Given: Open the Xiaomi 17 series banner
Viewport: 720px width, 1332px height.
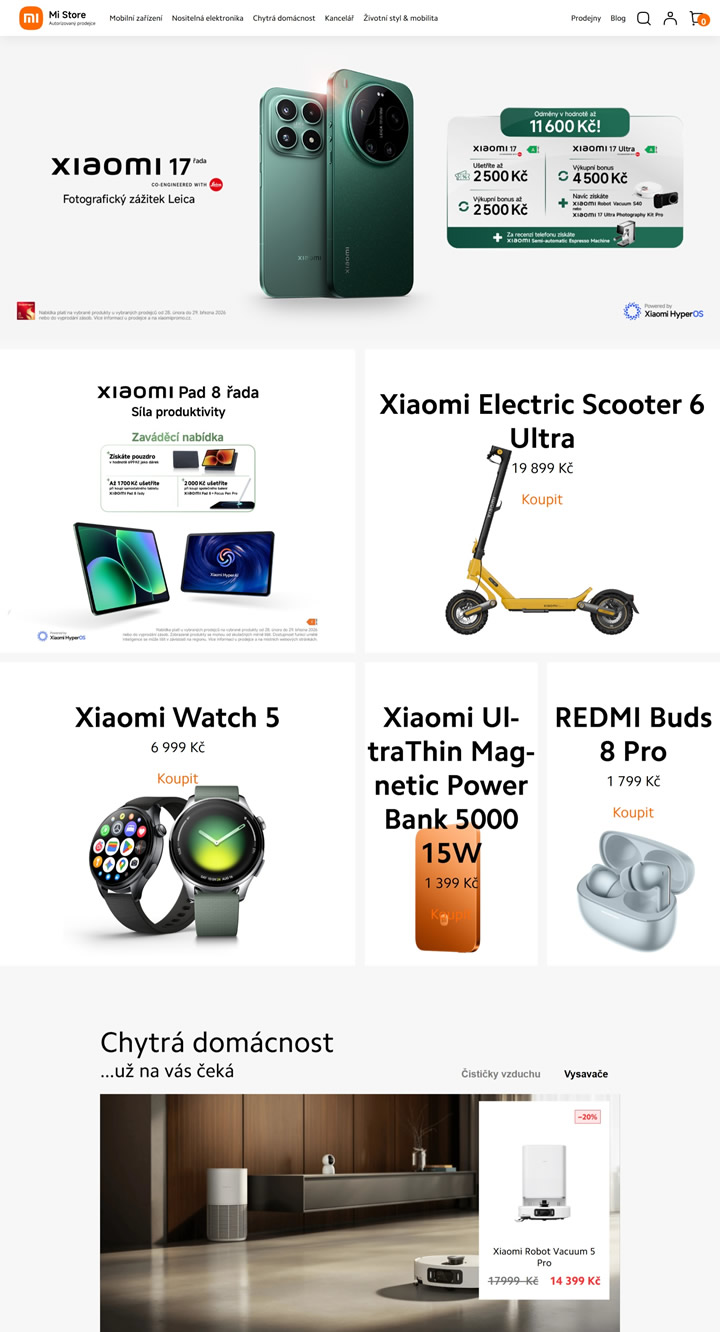Looking at the screenshot, I should (x=360, y=190).
